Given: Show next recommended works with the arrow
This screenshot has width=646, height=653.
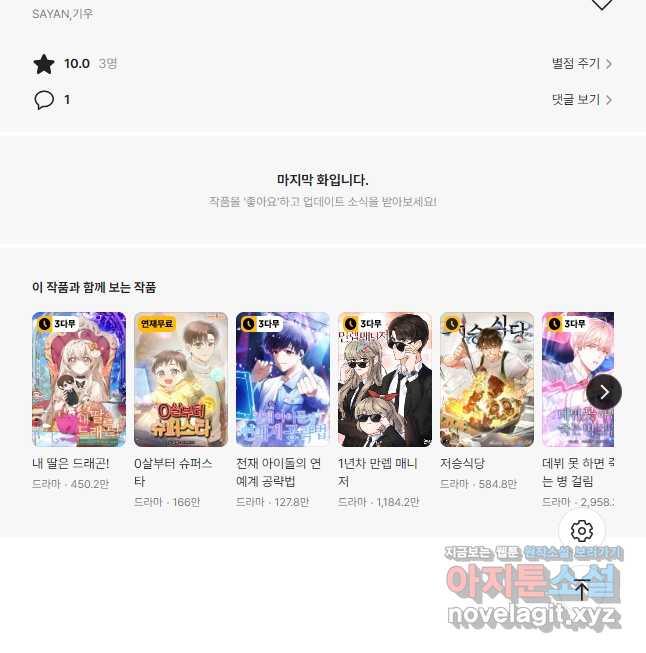Looking at the screenshot, I should click(603, 392).
